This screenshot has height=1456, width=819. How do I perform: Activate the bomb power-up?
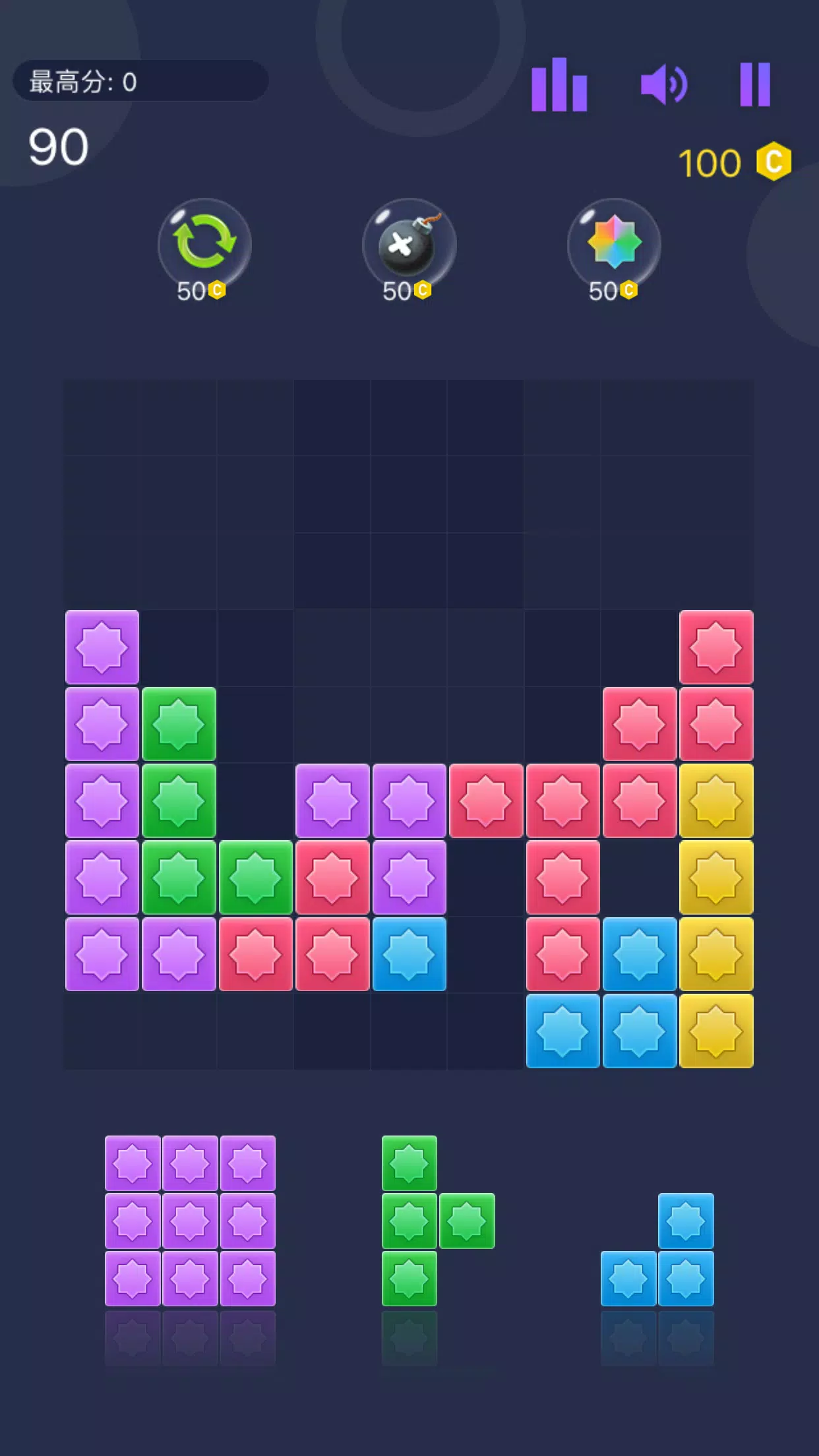409,243
